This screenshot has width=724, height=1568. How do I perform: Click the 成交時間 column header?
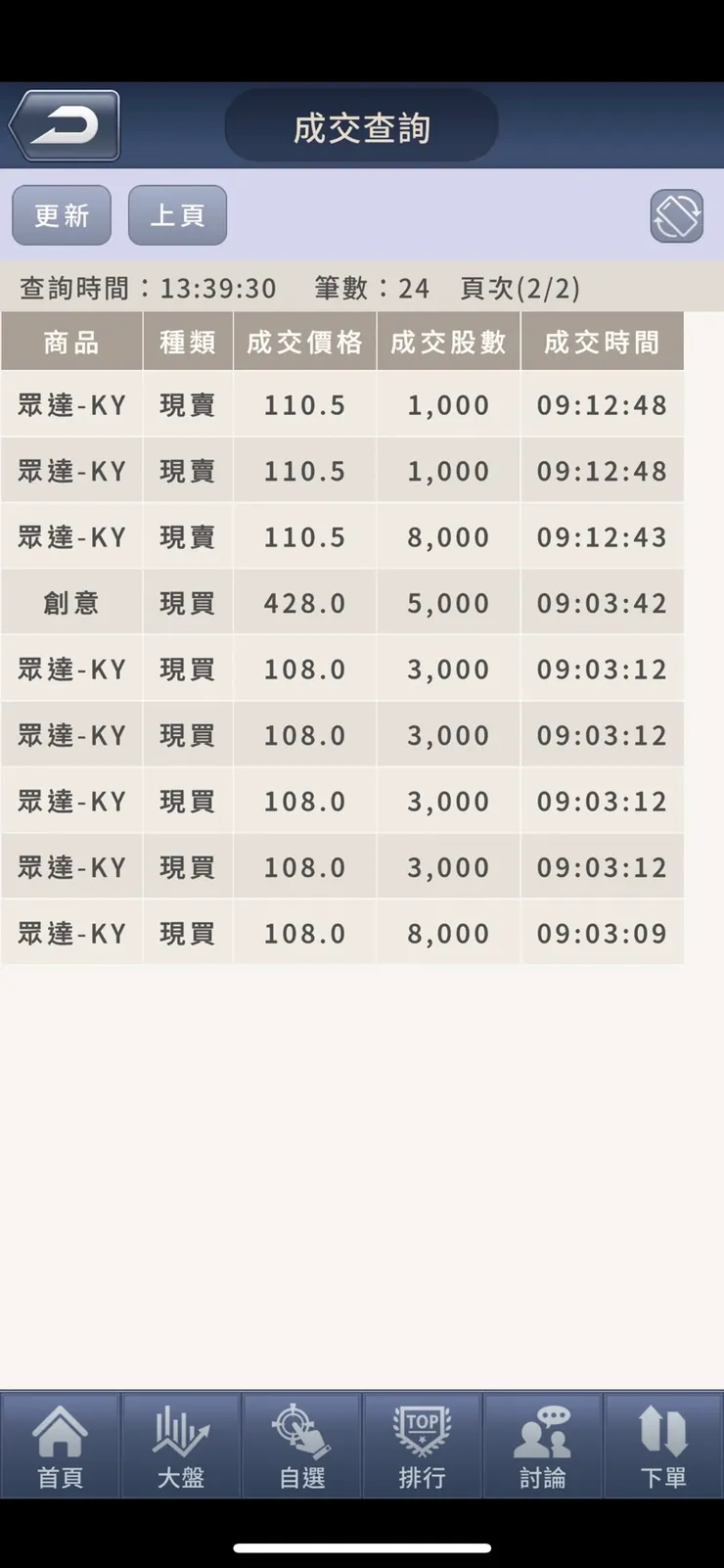tap(603, 342)
